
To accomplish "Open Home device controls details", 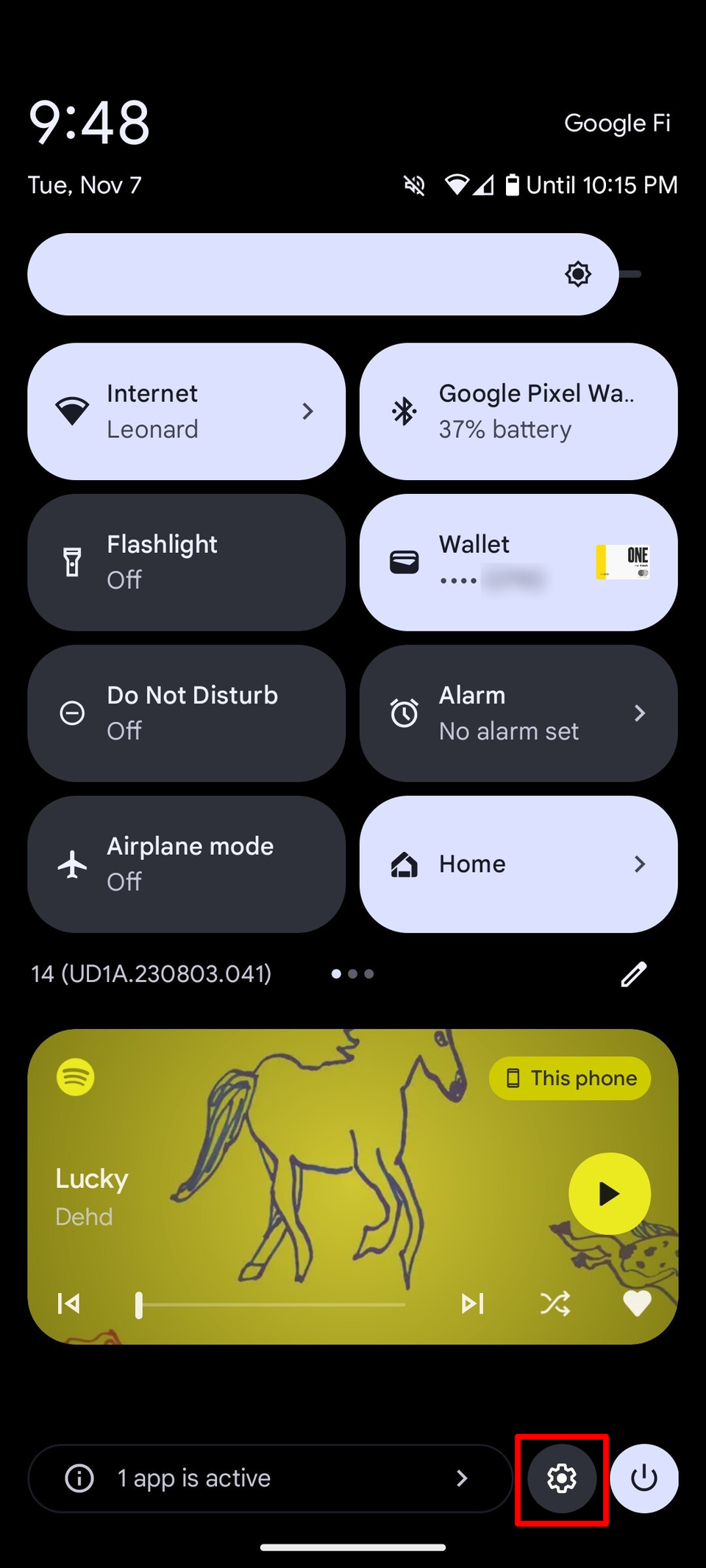I will 640,864.
